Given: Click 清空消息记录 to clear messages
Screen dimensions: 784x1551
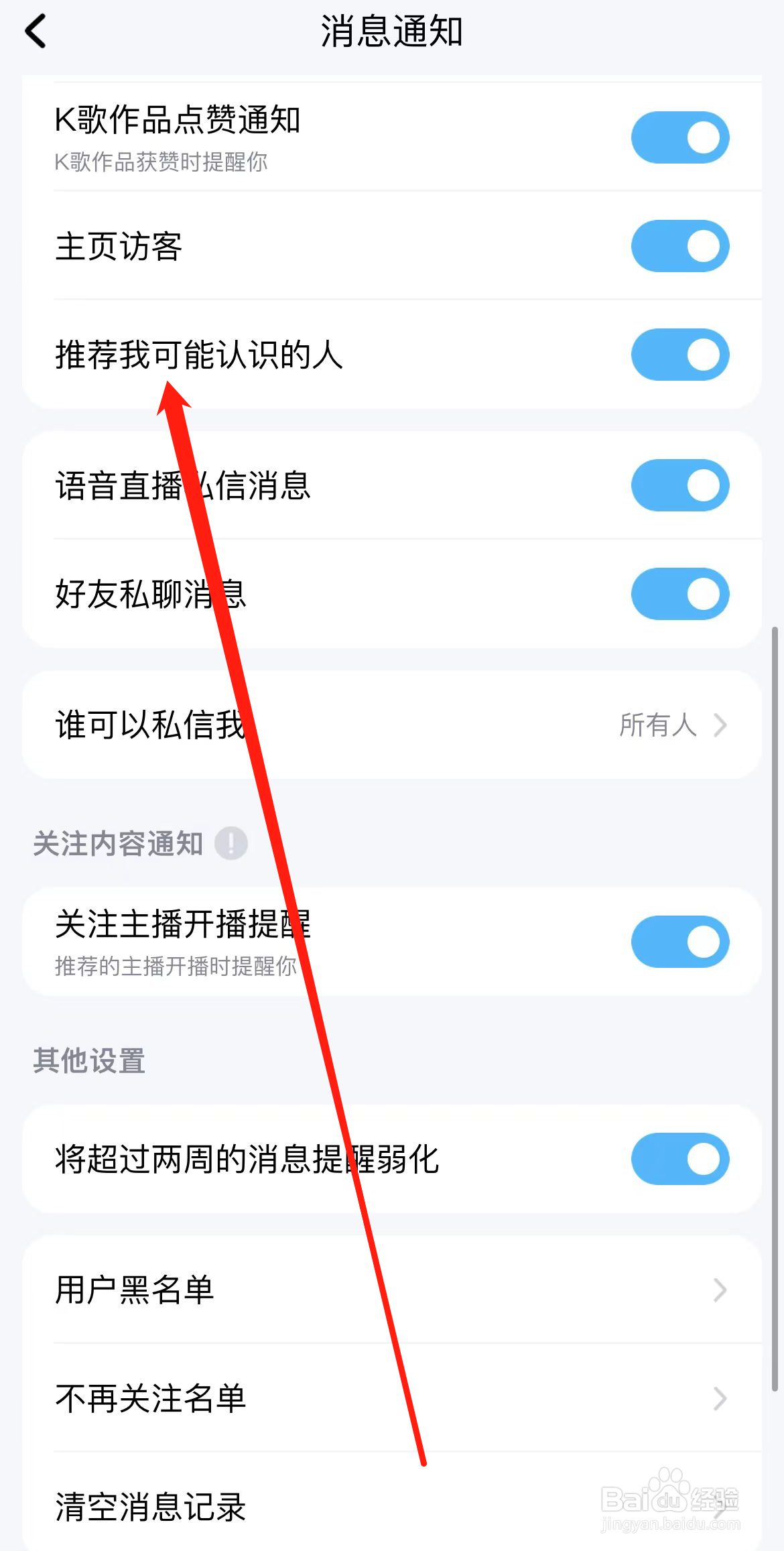Looking at the screenshot, I should point(149,1508).
